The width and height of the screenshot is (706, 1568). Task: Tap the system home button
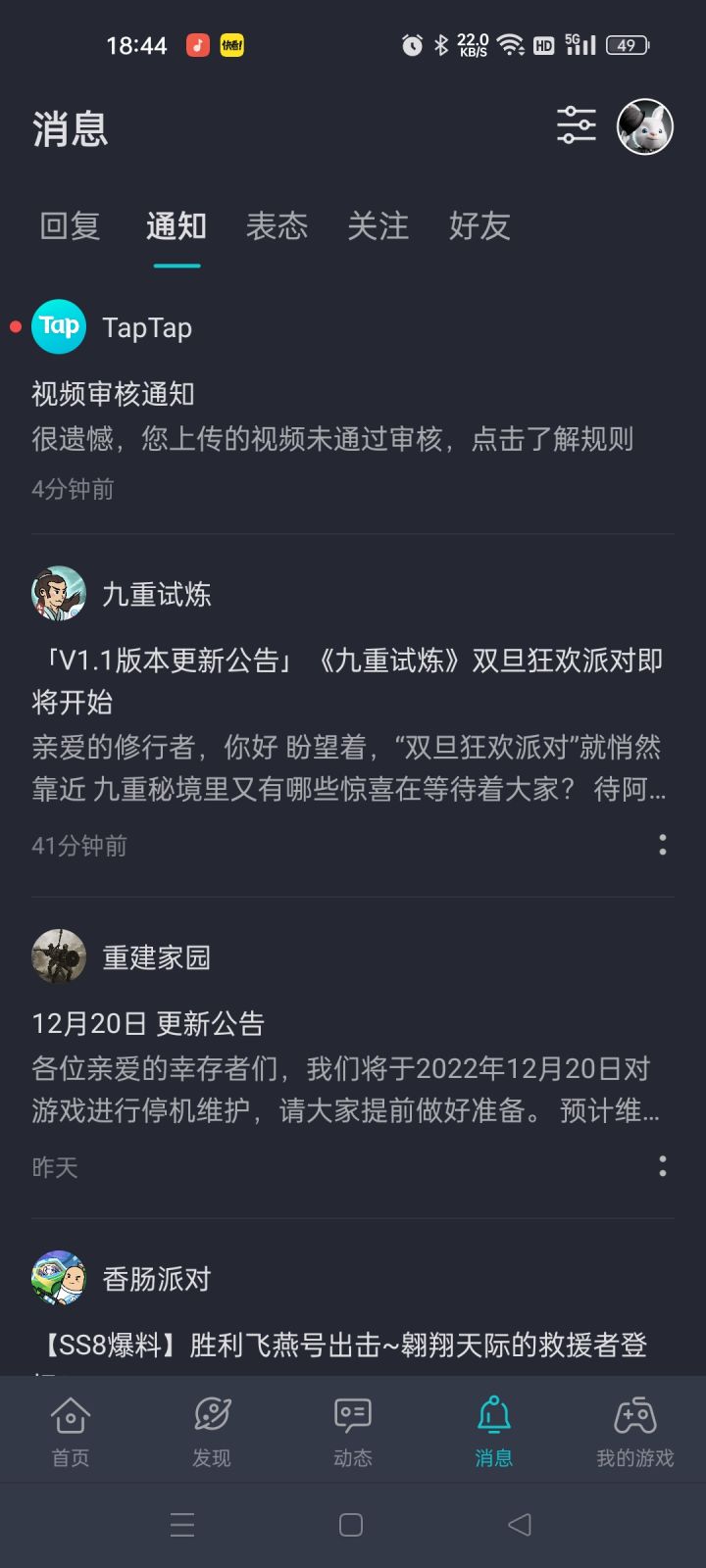coord(351,1524)
